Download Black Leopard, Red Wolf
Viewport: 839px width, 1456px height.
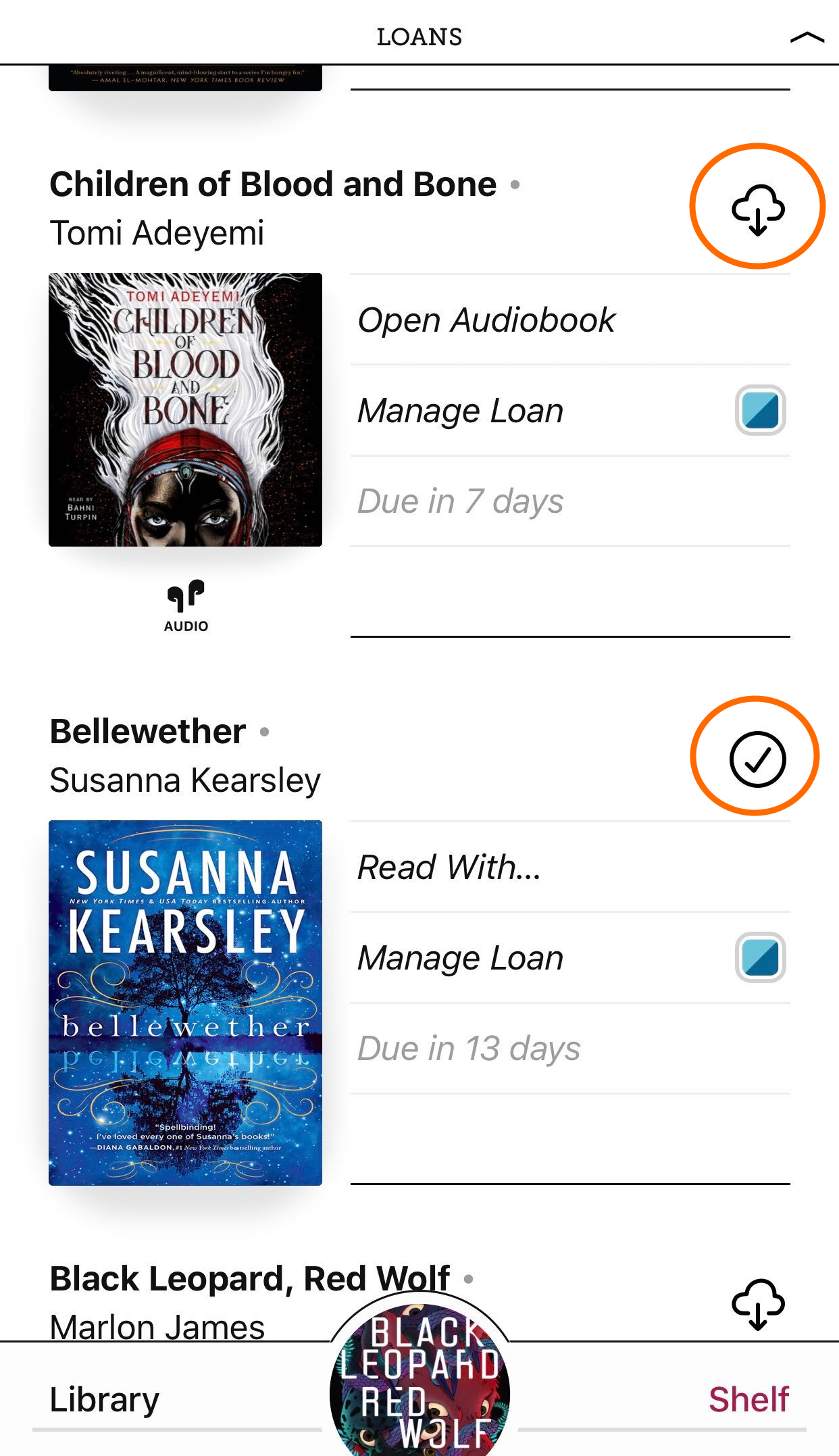pyautogui.click(x=758, y=1303)
